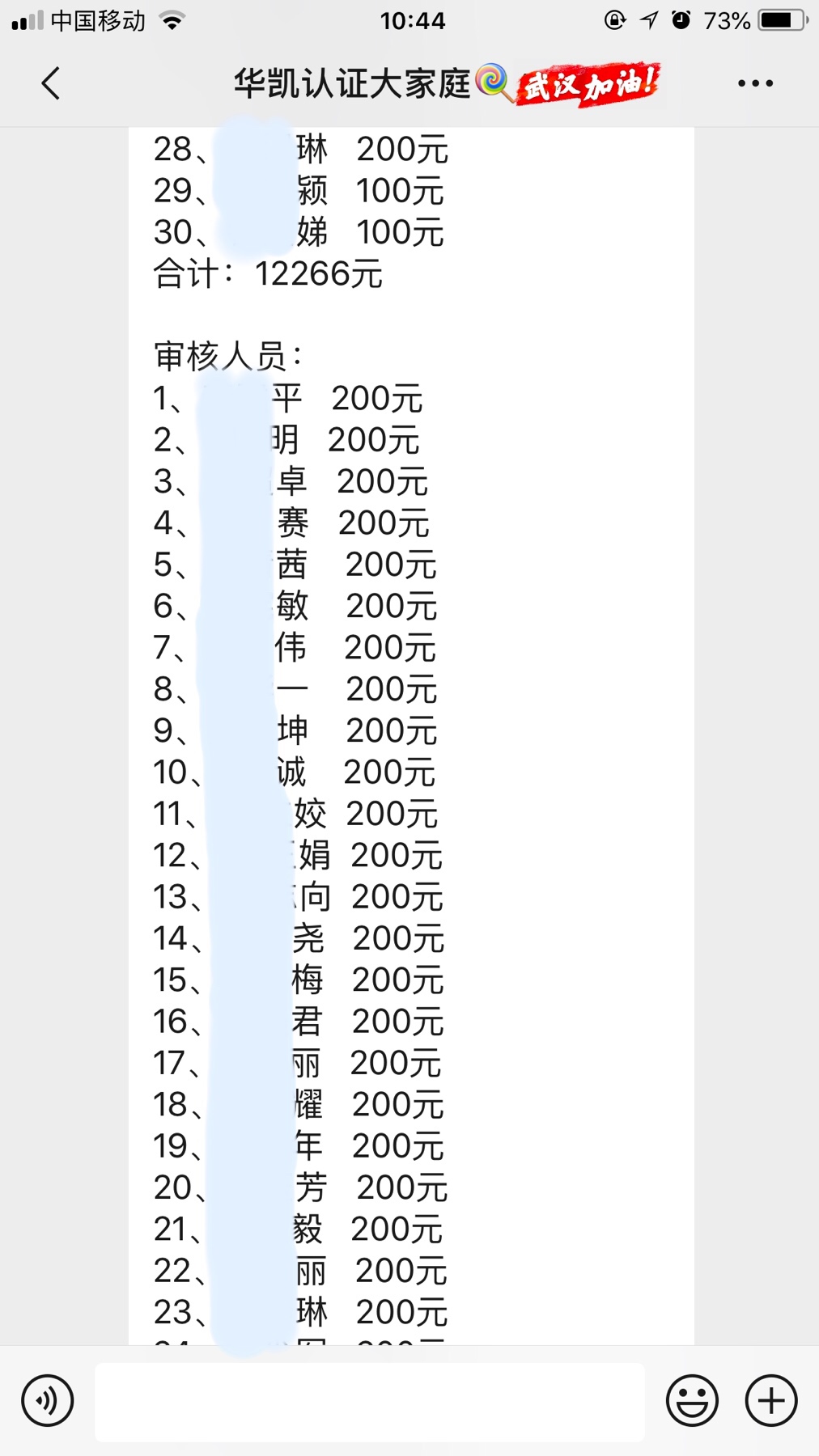
Task: Open the group chat's three-dot menu
Action: pos(755,83)
